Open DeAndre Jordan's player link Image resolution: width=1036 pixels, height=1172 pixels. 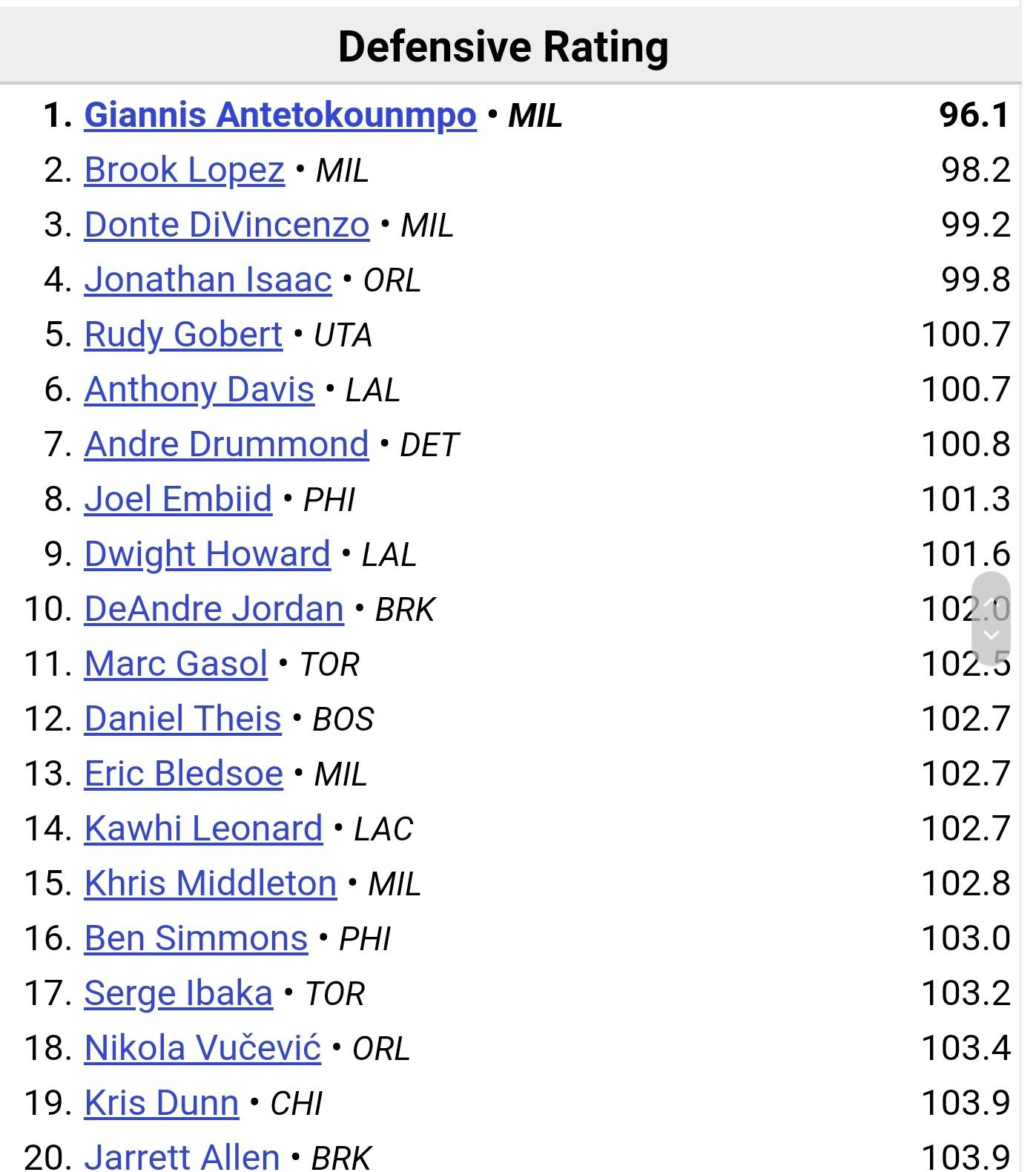214,609
